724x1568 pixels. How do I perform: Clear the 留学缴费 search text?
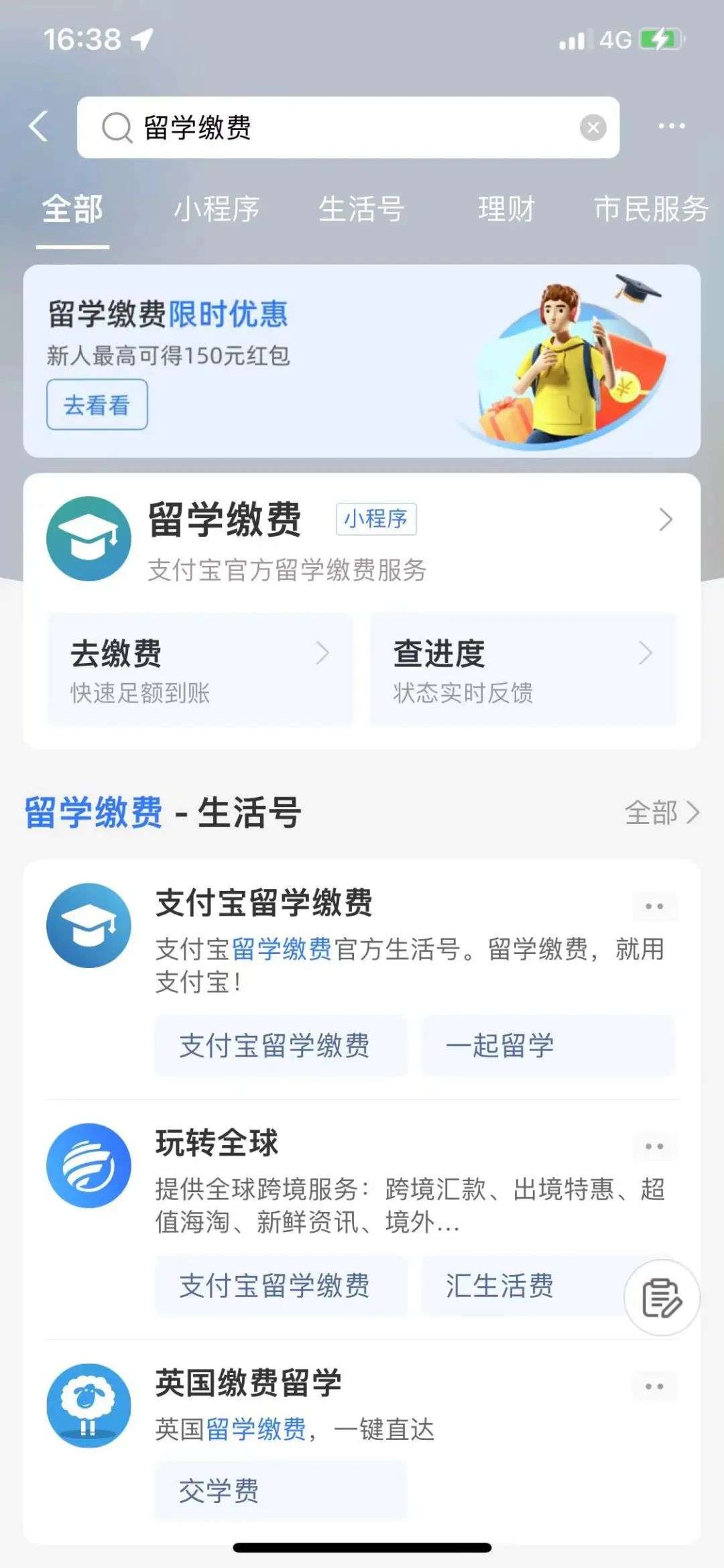[x=593, y=127]
